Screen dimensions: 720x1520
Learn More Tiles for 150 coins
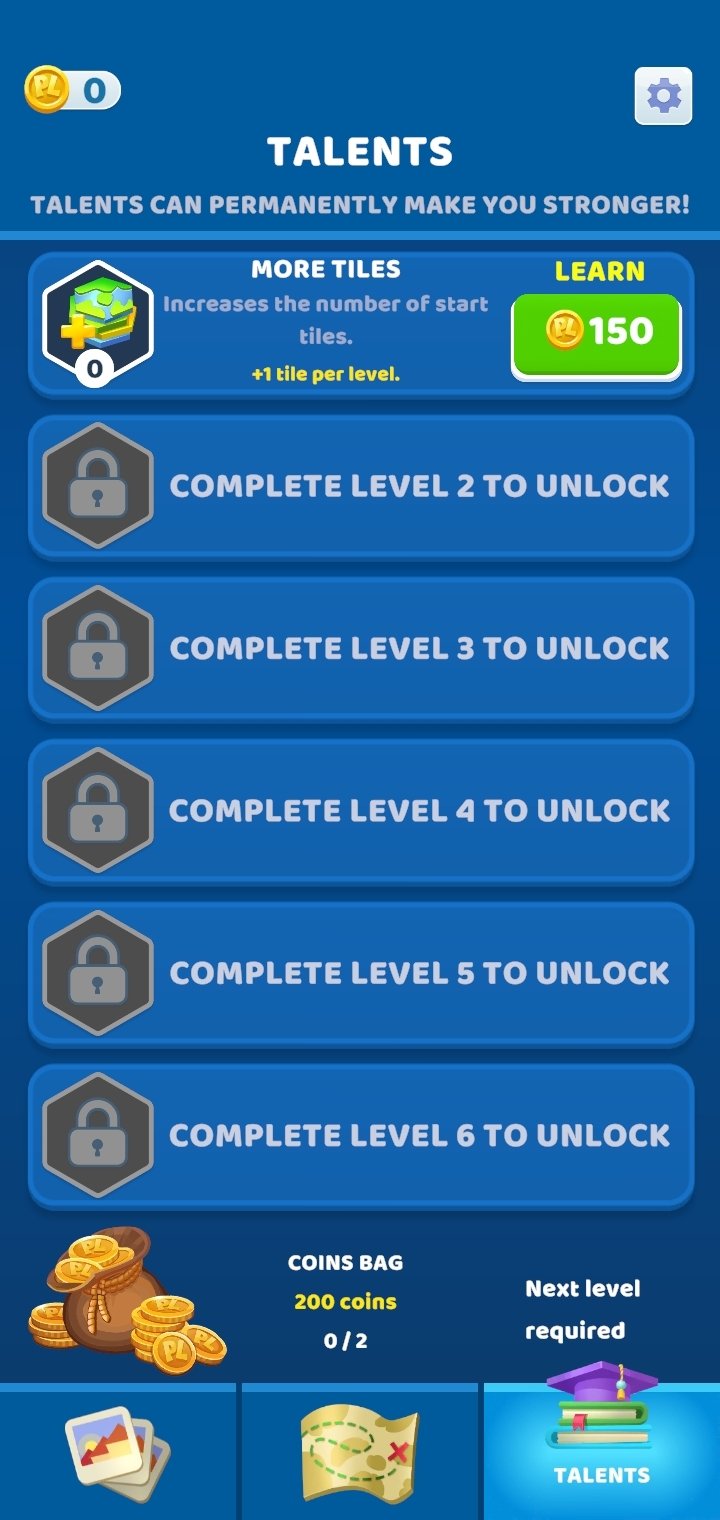point(596,335)
